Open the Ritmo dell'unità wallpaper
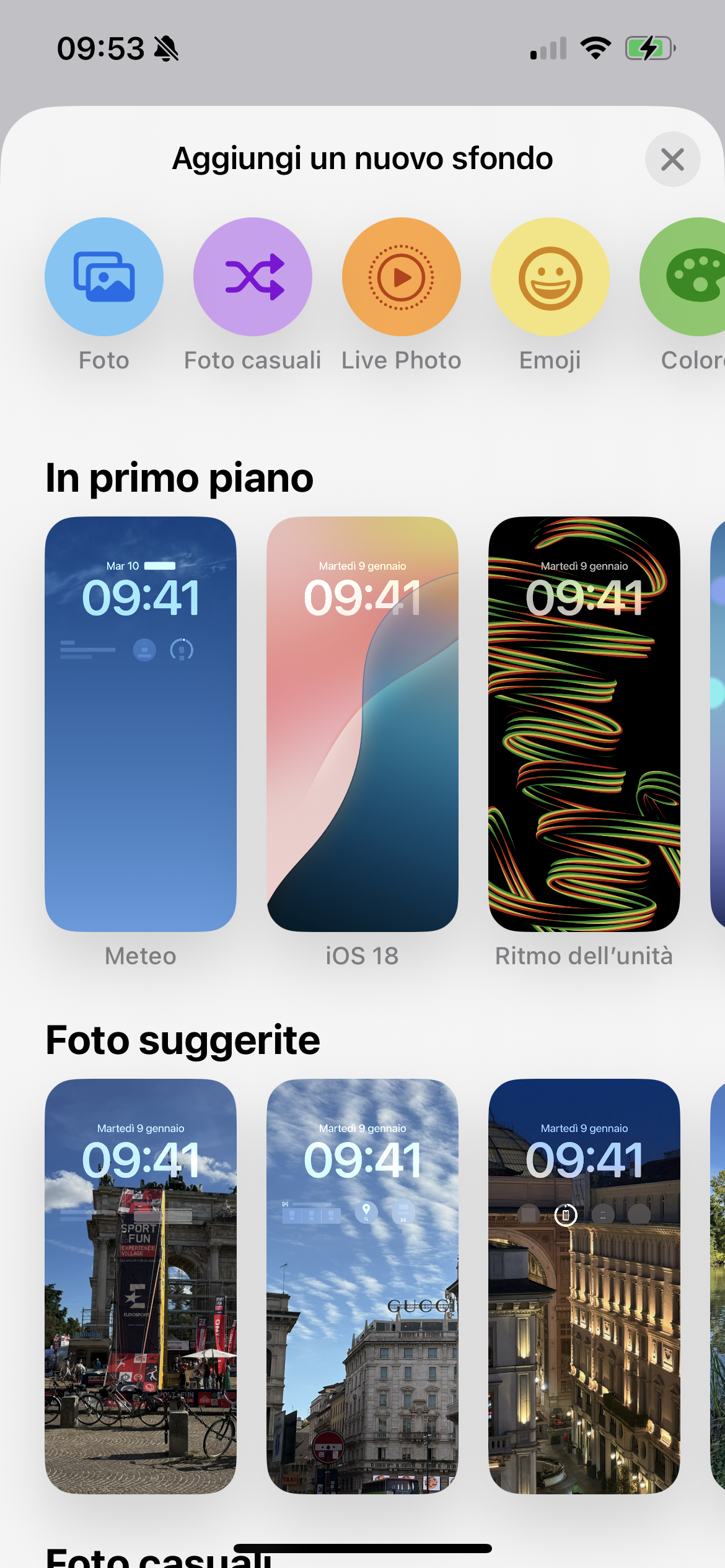The width and height of the screenshot is (725, 1568). pyautogui.click(x=584, y=724)
